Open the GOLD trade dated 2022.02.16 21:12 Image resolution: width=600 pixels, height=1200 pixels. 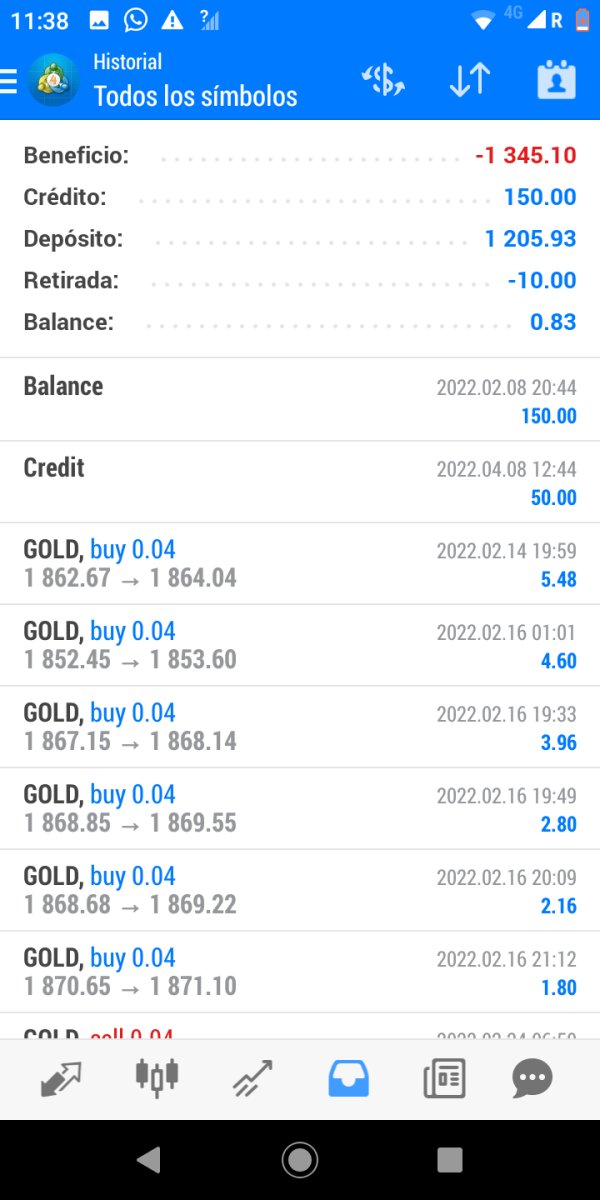click(x=300, y=973)
